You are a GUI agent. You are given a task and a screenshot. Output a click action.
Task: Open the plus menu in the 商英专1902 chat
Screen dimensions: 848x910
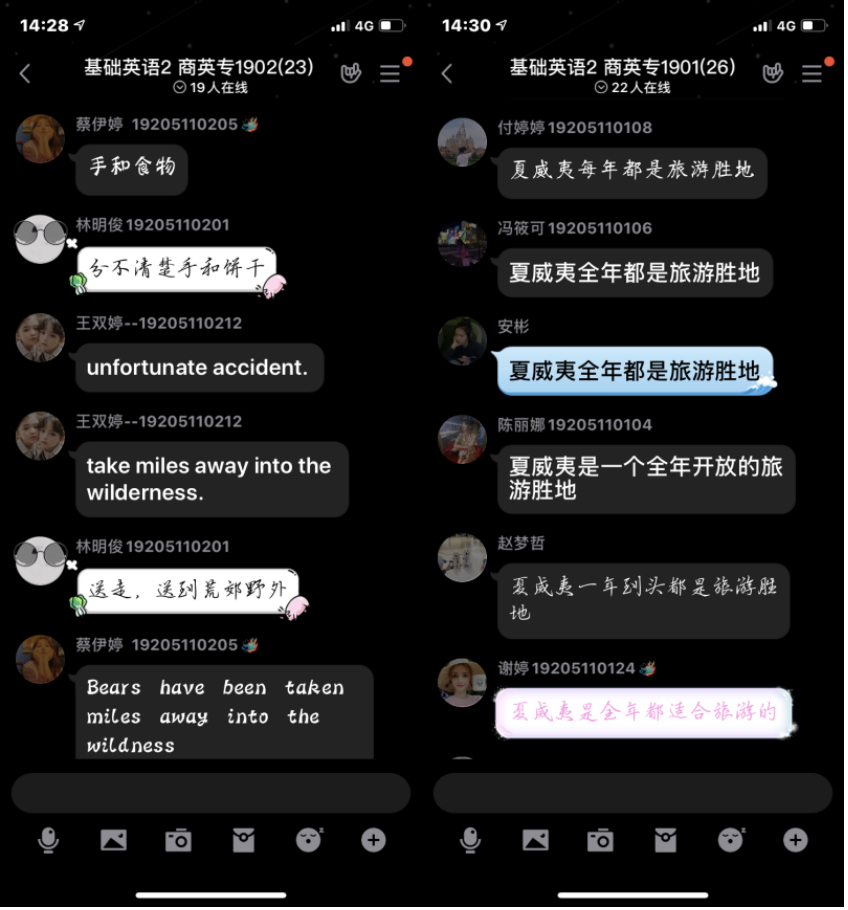coord(373,840)
